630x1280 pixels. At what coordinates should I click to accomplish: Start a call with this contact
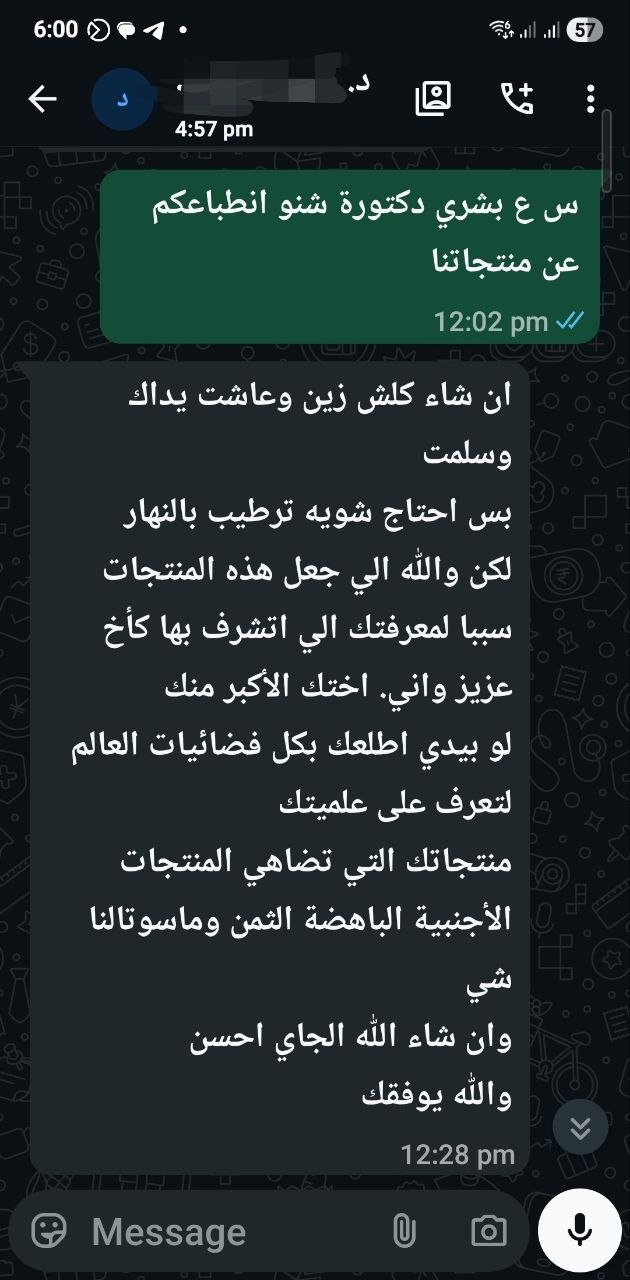coord(517,98)
